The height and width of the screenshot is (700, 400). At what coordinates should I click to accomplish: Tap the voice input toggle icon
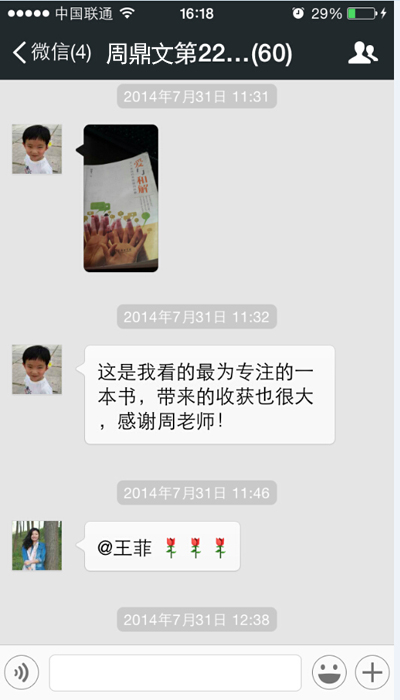[x=21, y=672]
